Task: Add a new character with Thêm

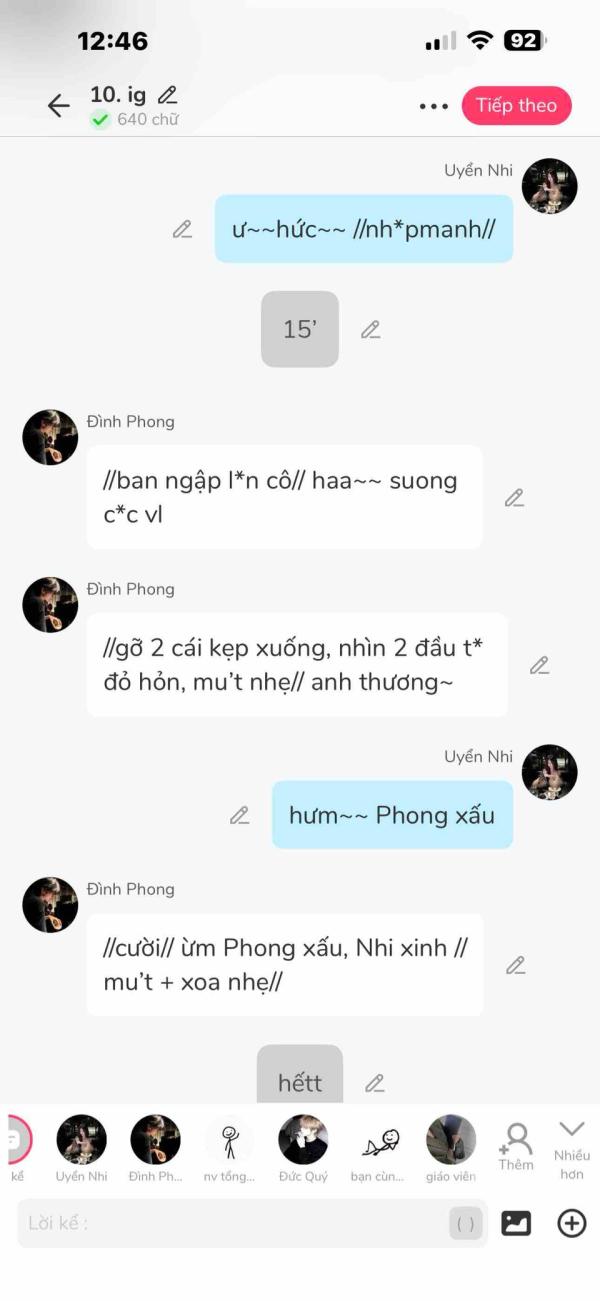Action: [x=516, y=1145]
